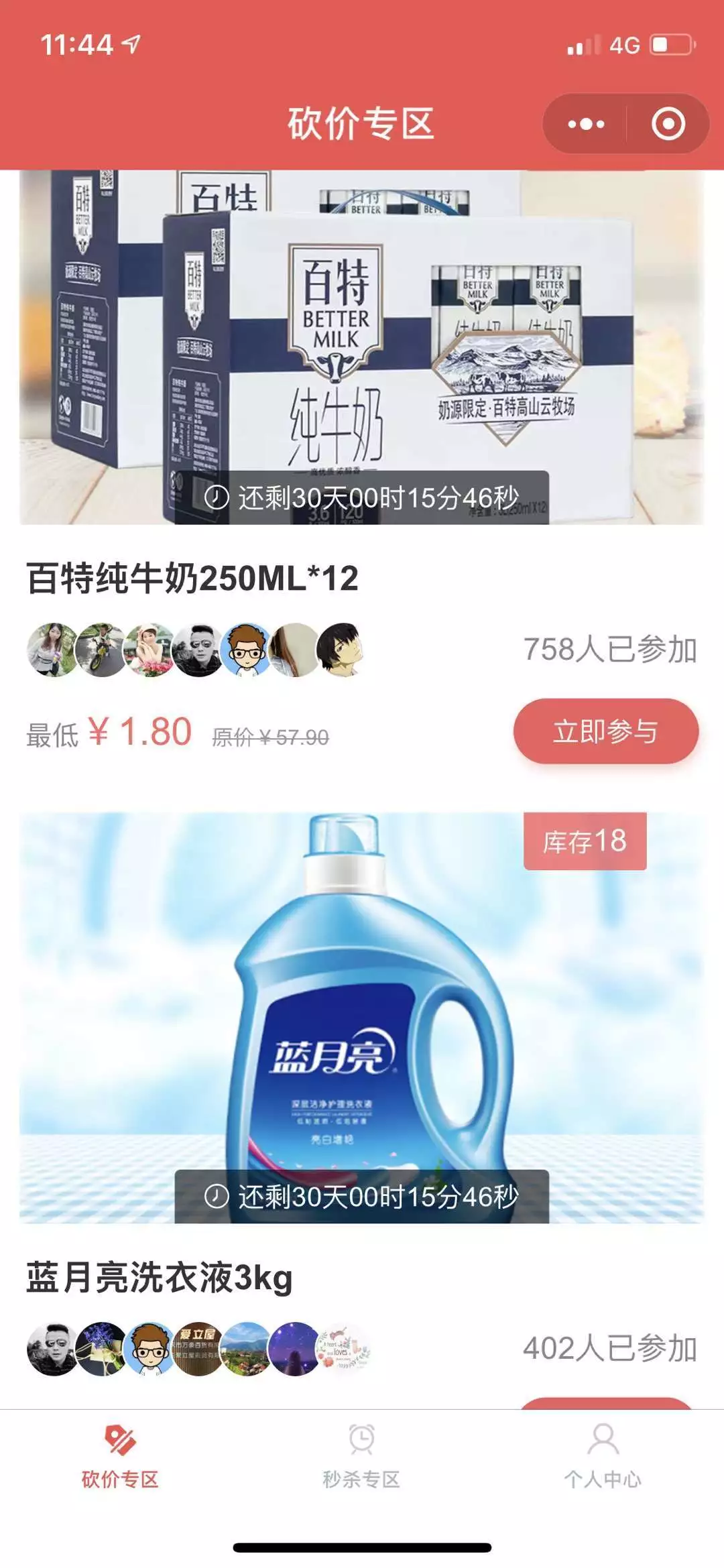The width and height of the screenshot is (724, 1568).
Task: Open the mini-program options menu (•••)
Action: coord(587,123)
